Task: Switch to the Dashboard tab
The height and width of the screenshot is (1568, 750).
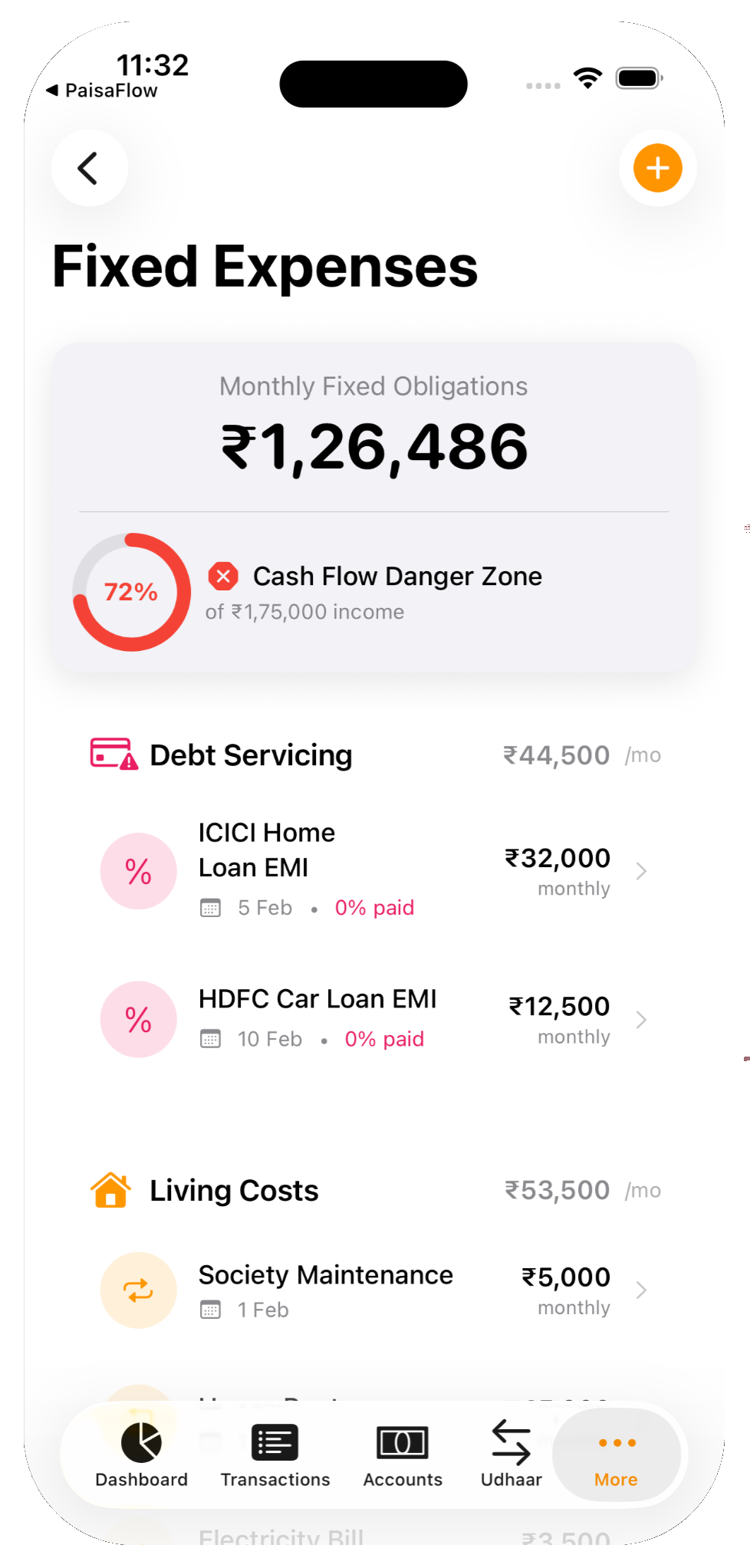Action: click(141, 1455)
